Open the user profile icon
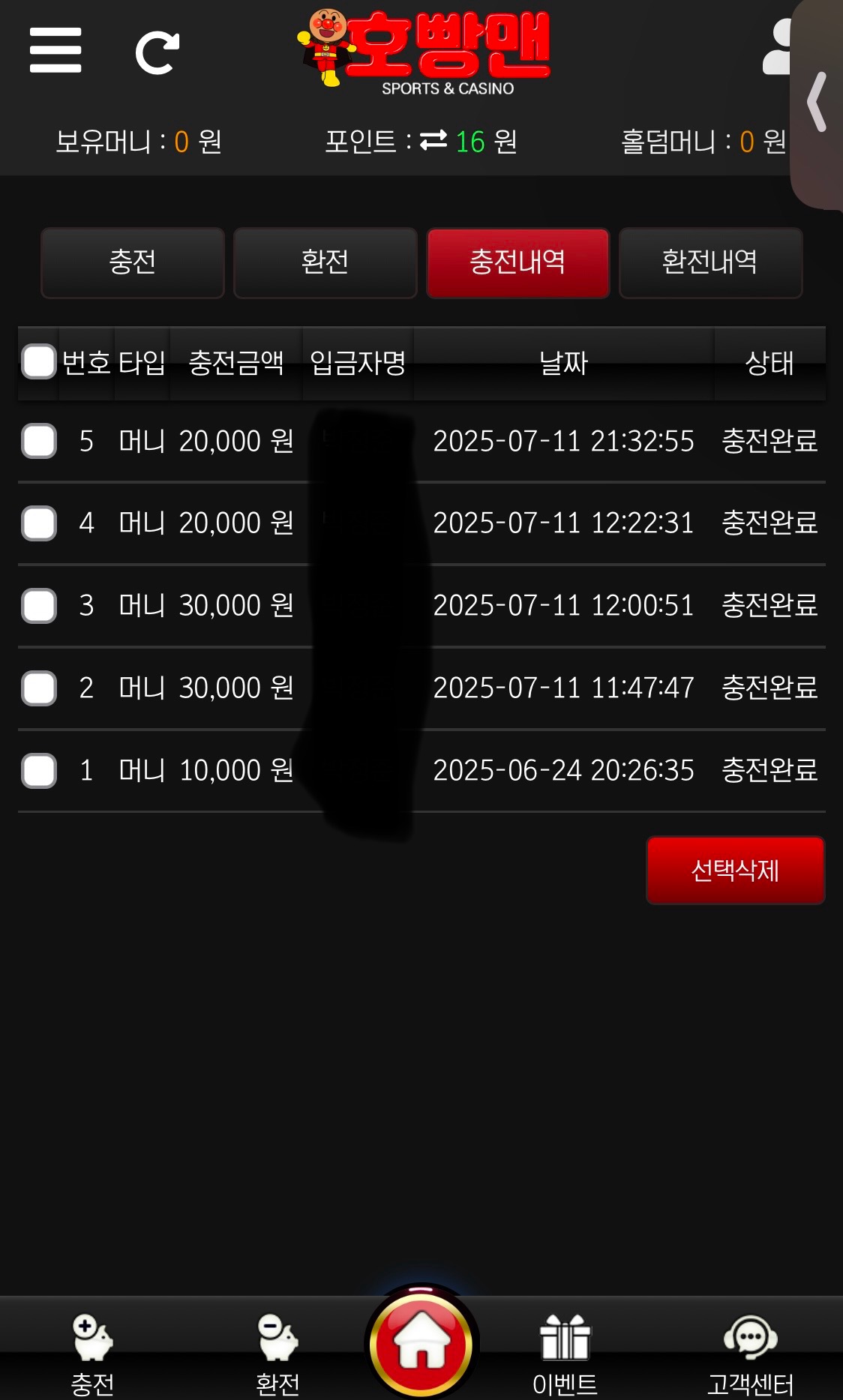 (778, 48)
